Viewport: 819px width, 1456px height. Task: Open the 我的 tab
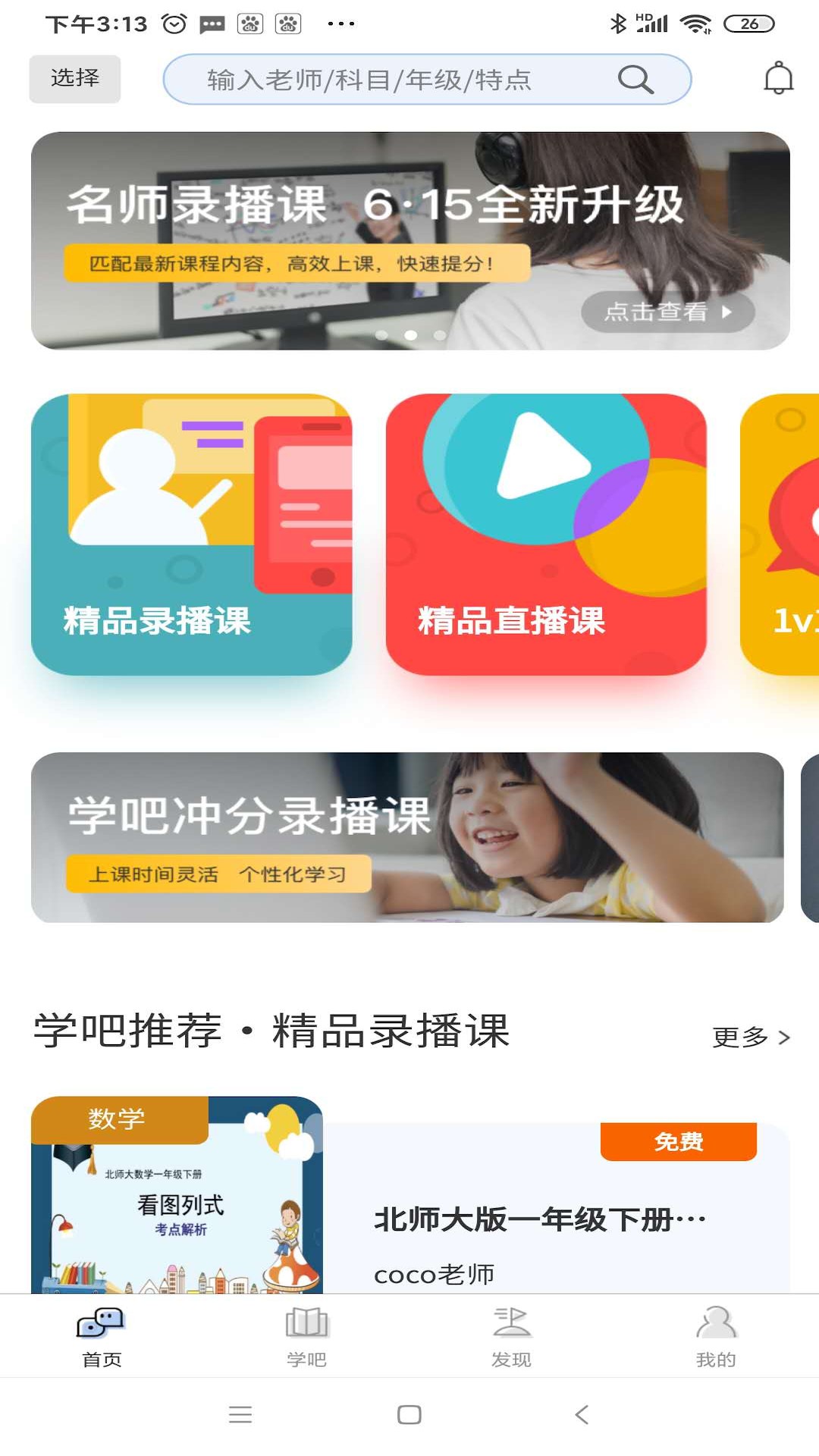[716, 1336]
